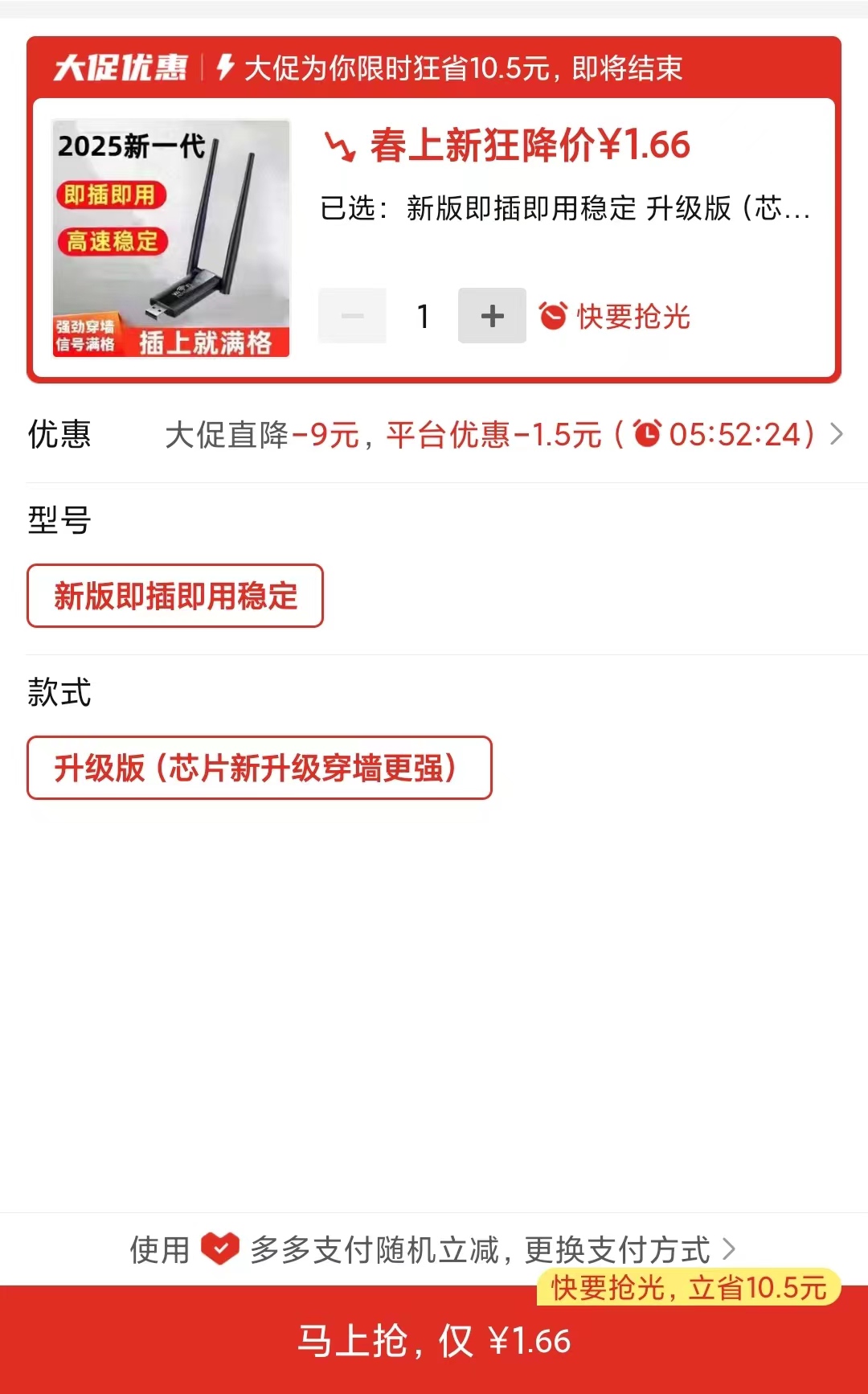Image resolution: width=868 pixels, height=1394 pixels.
Task: Choose style 升级版 (芯片新升级穿墙更强)
Action: (x=259, y=768)
